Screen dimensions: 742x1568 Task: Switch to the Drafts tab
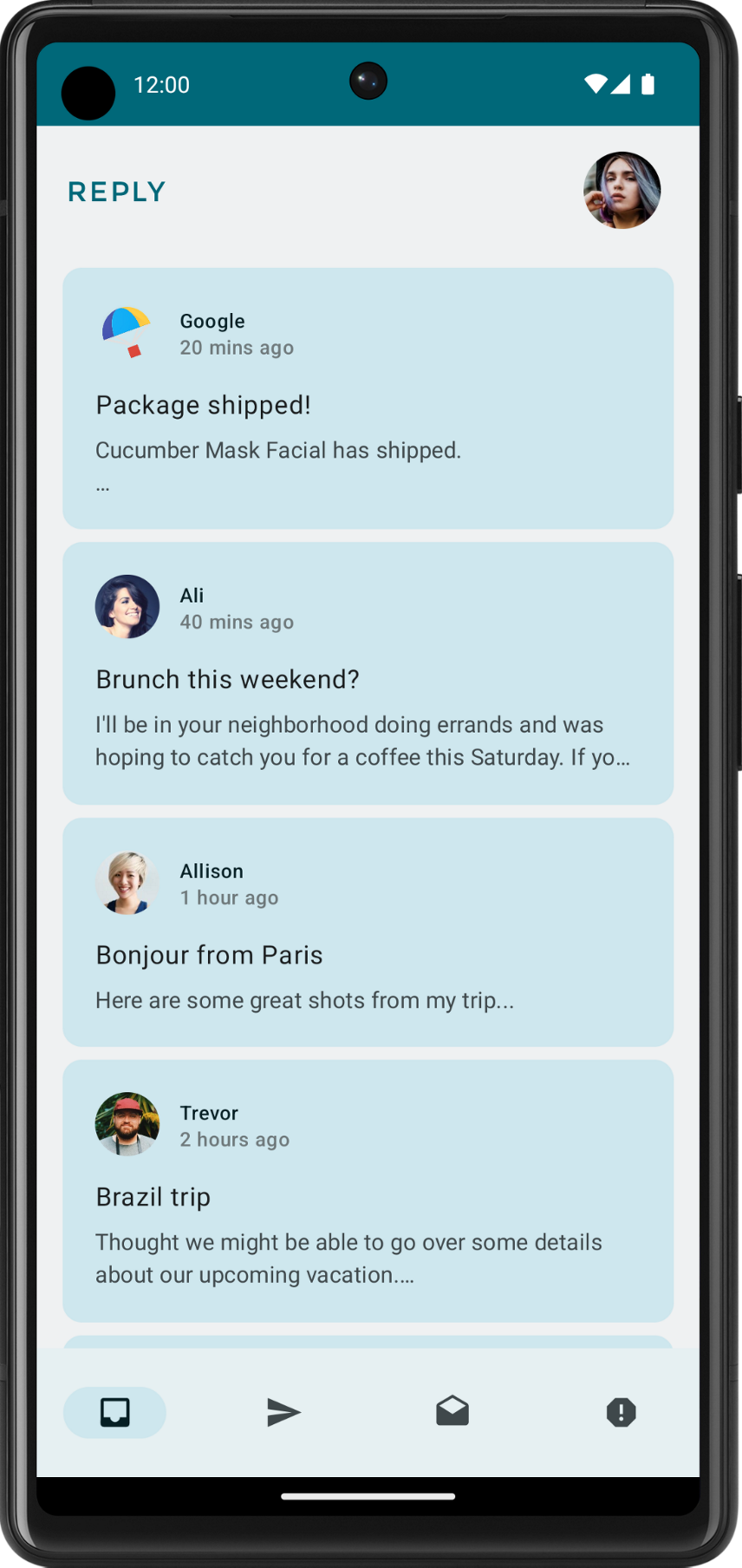[452, 1413]
